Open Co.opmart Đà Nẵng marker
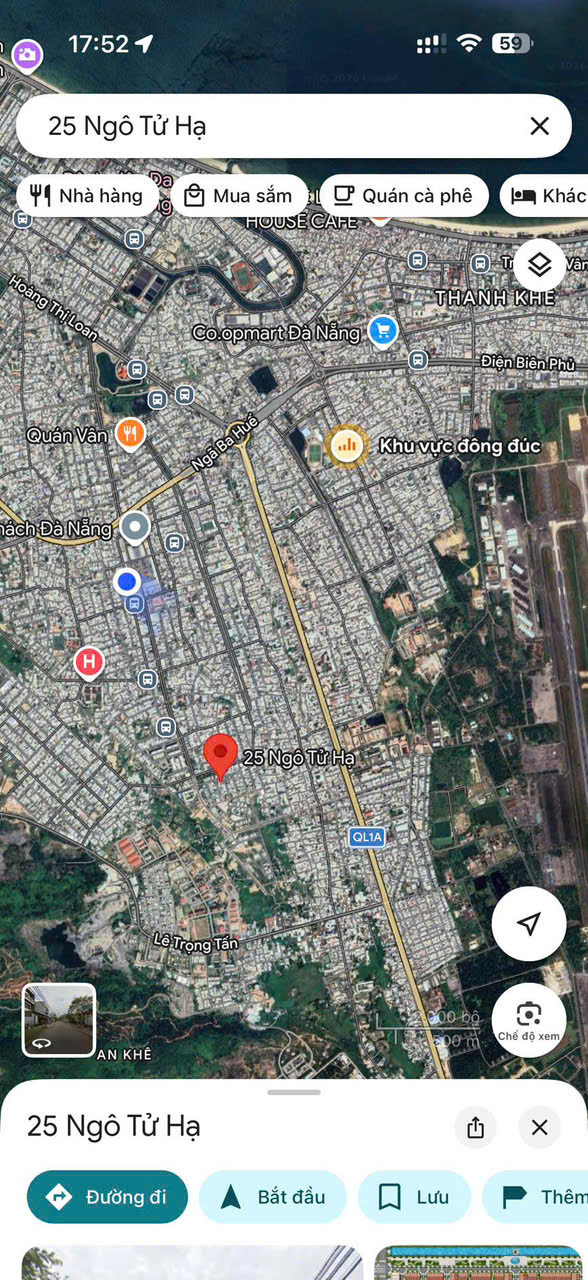 [x=383, y=331]
